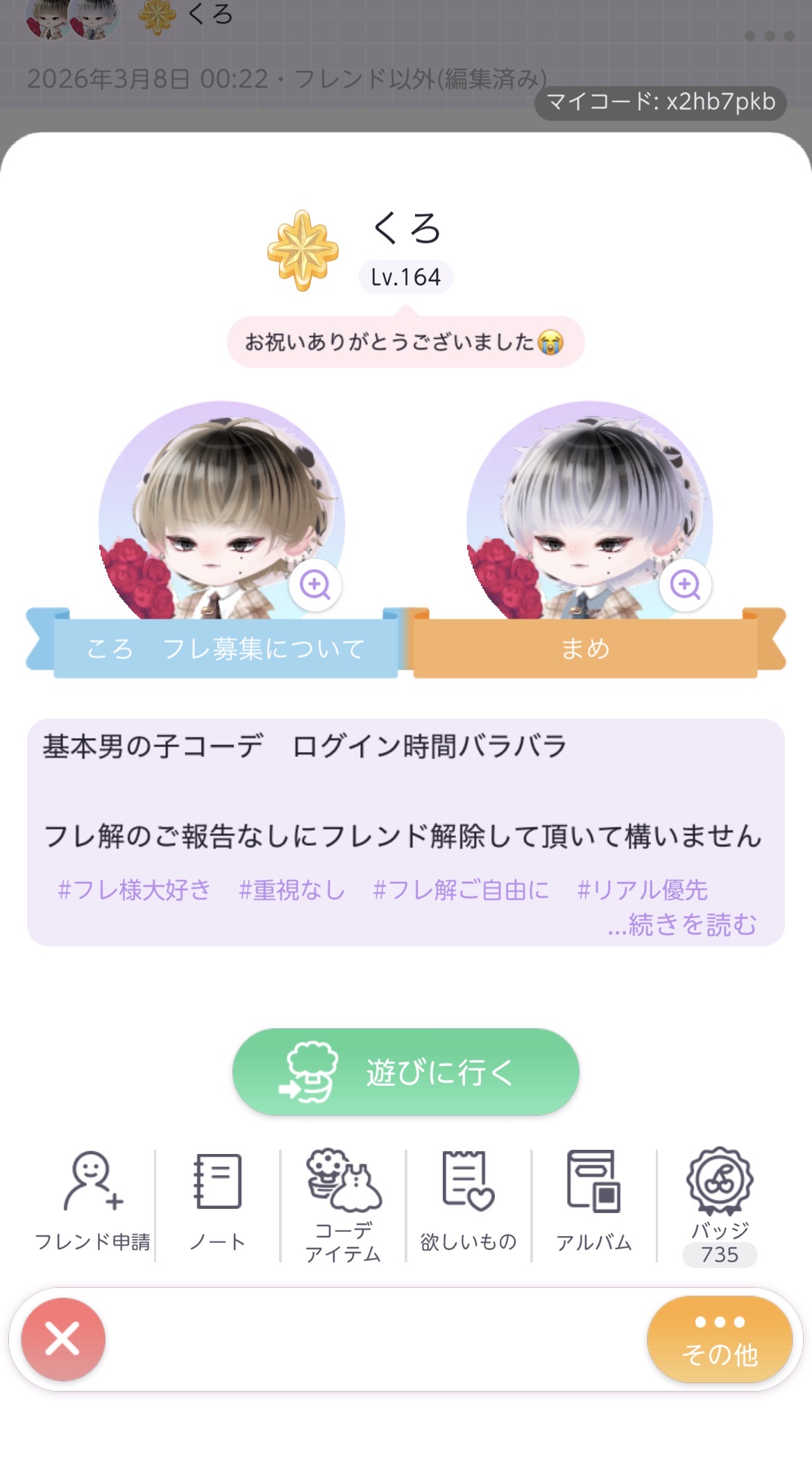Open the その他 menu
812x1472 pixels.
720,1339
